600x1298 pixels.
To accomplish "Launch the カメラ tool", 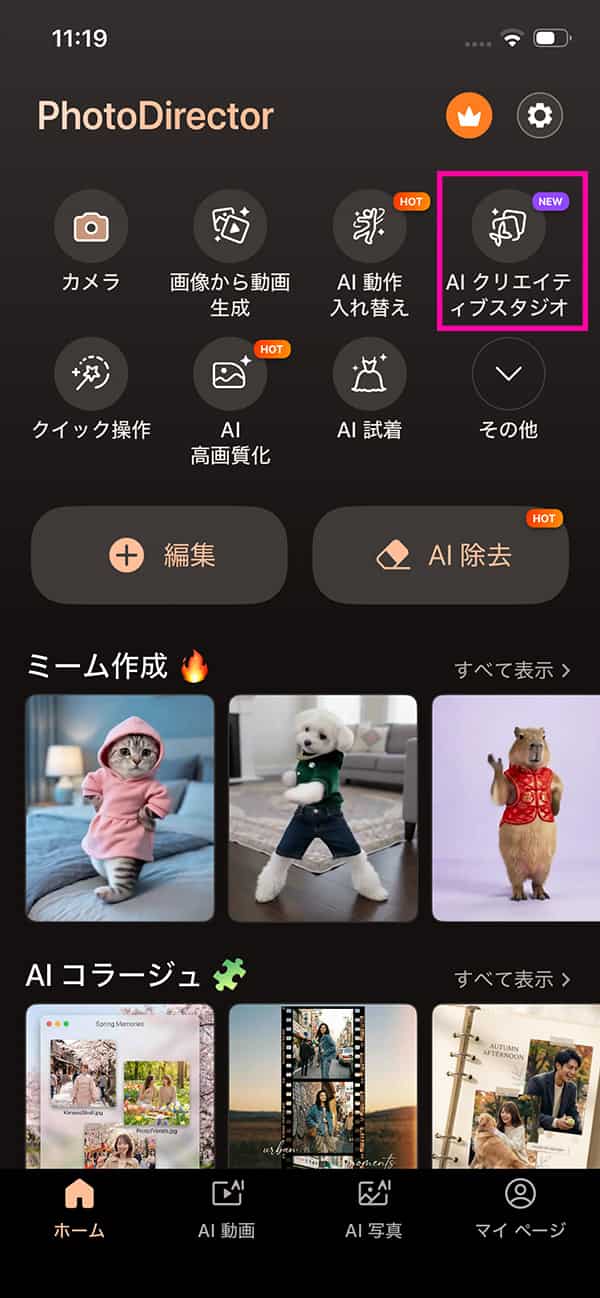I will click(91, 227).
